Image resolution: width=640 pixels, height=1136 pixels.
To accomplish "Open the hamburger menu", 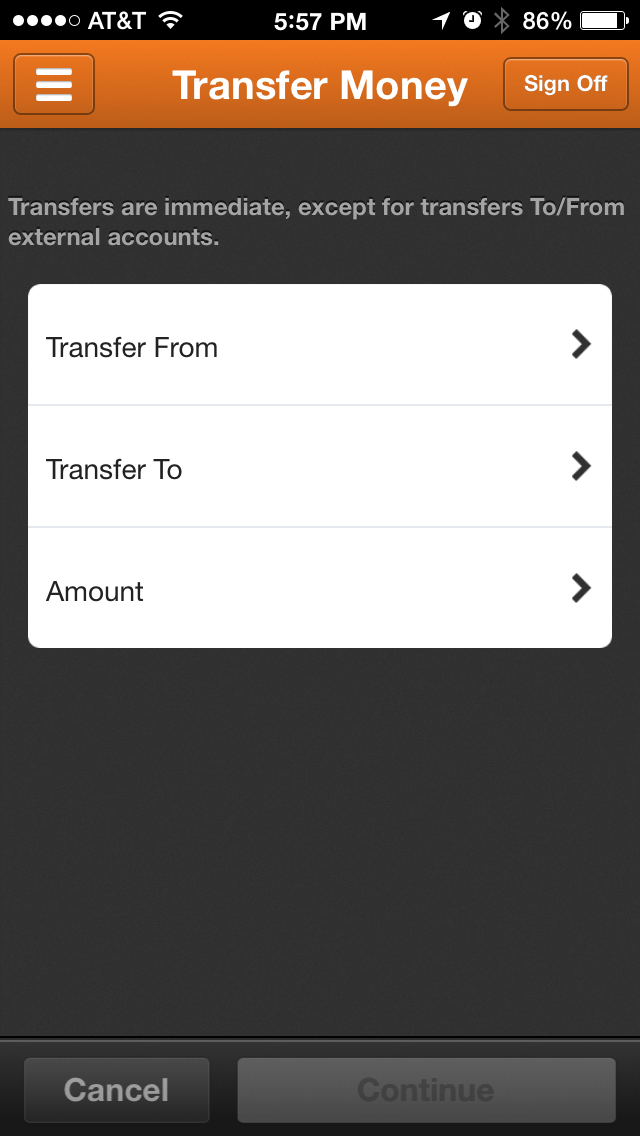I will coord(54,84).
